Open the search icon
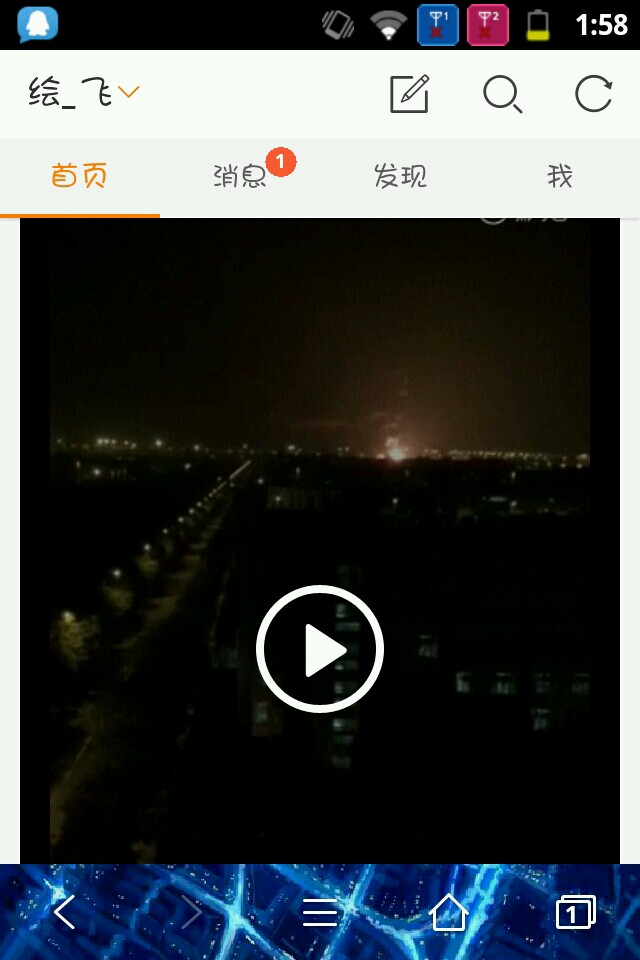The height and width of the screenshot is (960, 640). (x=502, y=94)
